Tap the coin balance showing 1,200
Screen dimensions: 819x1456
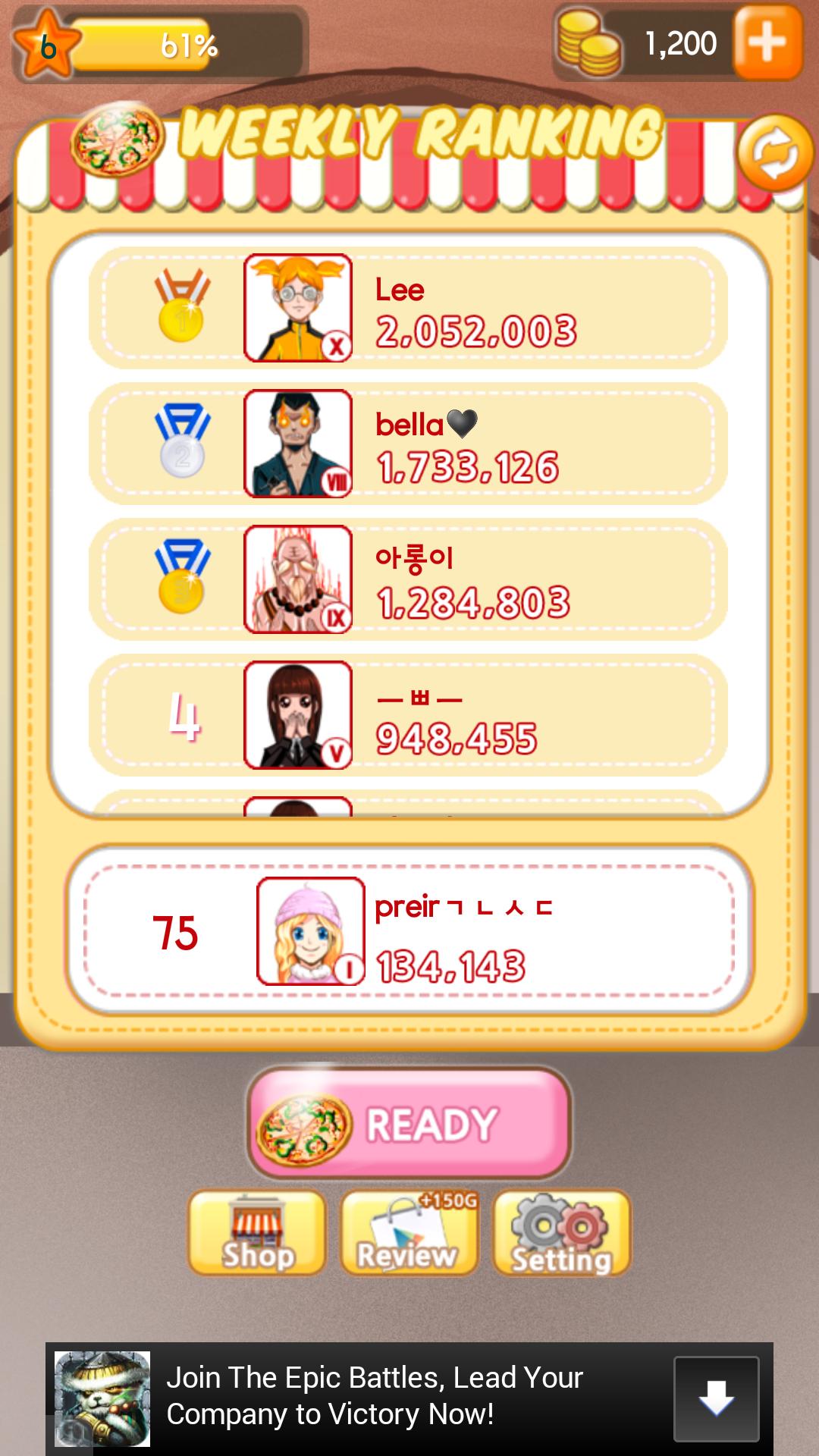pyautogui.click(x=679, y=42)
